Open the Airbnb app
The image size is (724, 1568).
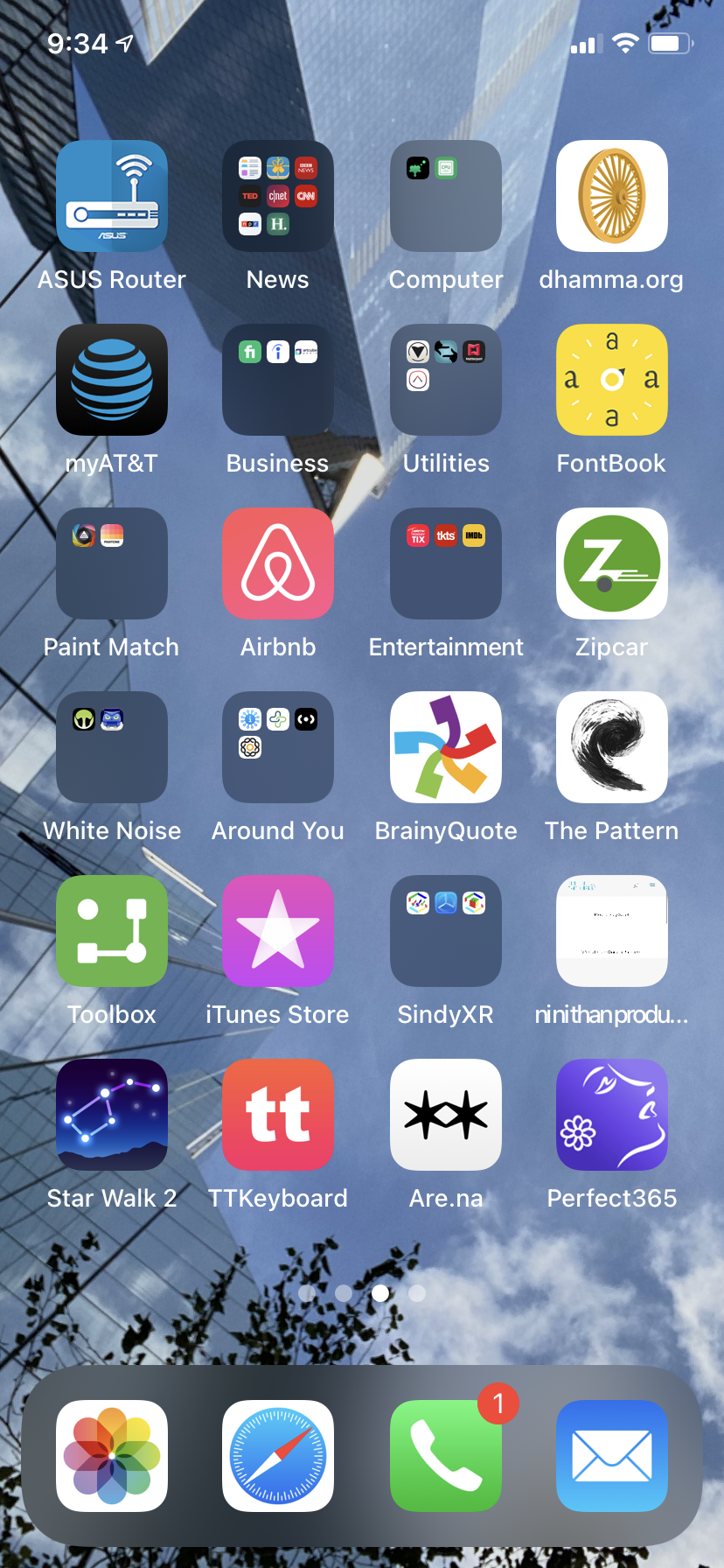coord(278,563)
